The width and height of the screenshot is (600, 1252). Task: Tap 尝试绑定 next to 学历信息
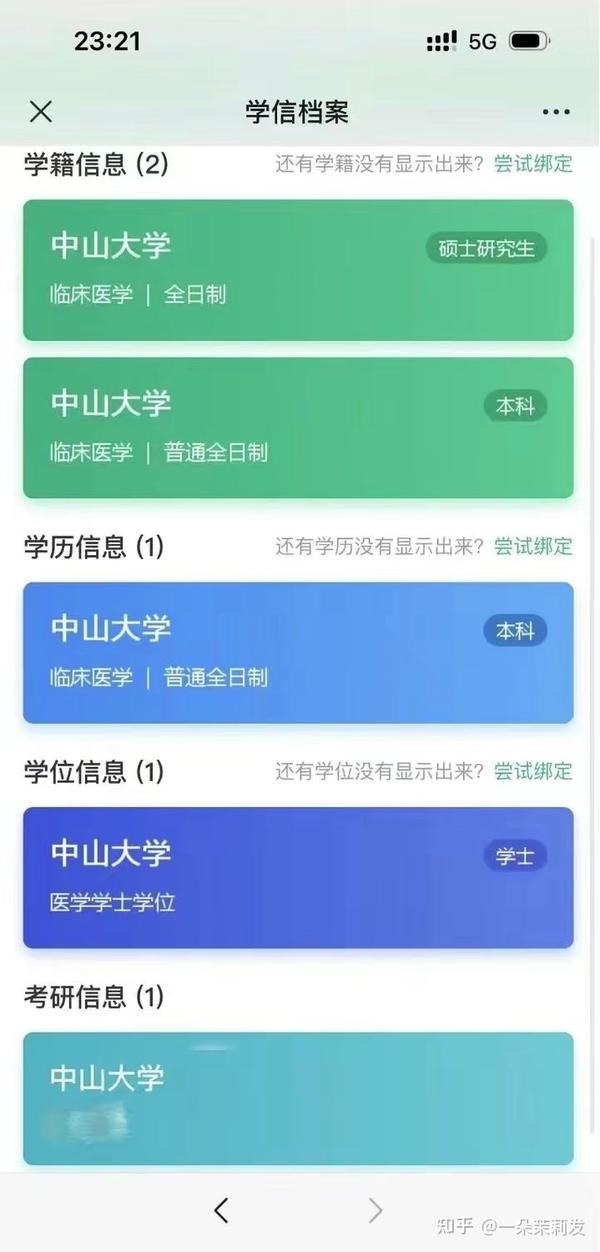tap(533, 546)
